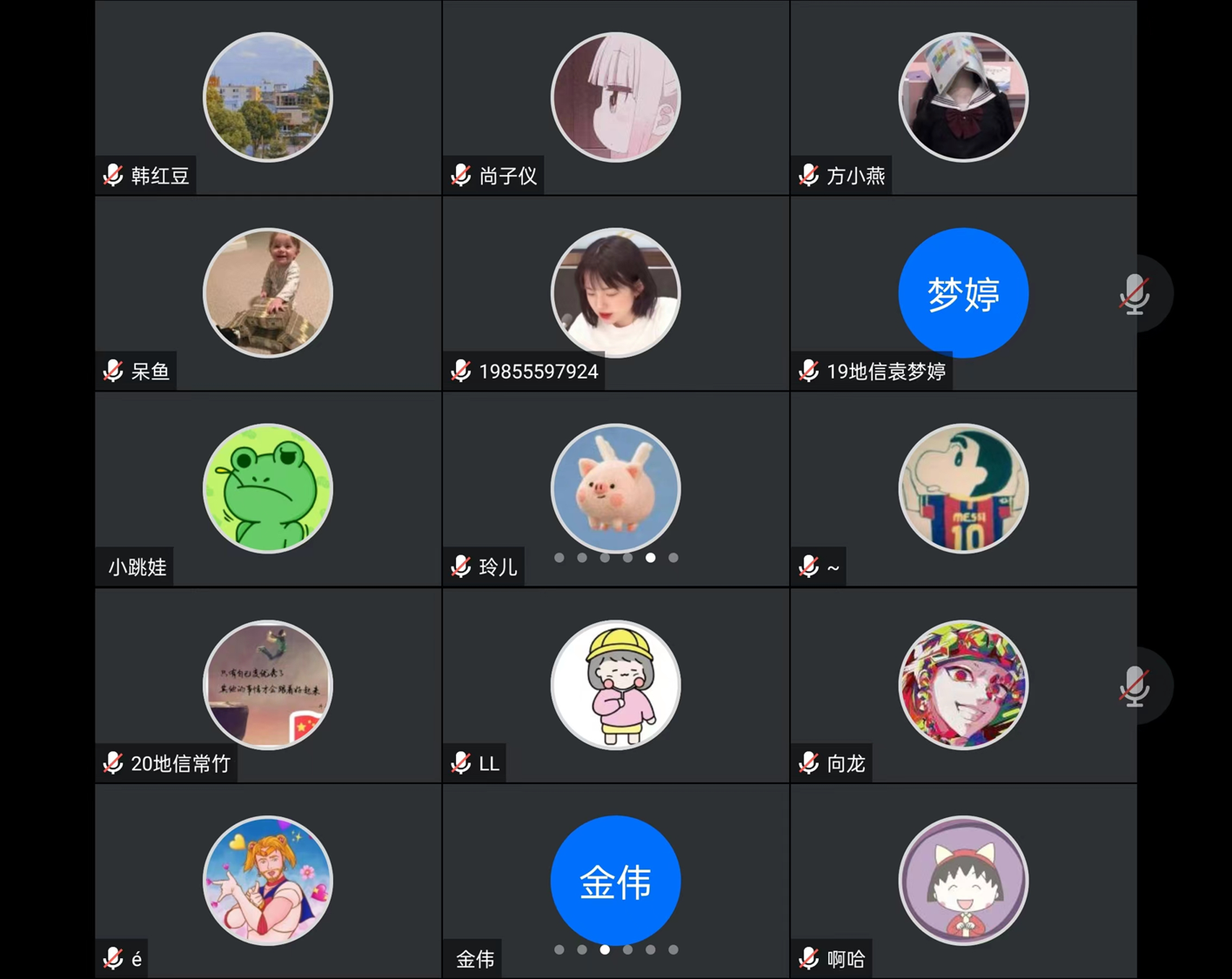Tap the page indicator dots under 玲儿's avatar
Image resolution: width=1232 pixels, height=979 pixels.
tap(616, 558)
